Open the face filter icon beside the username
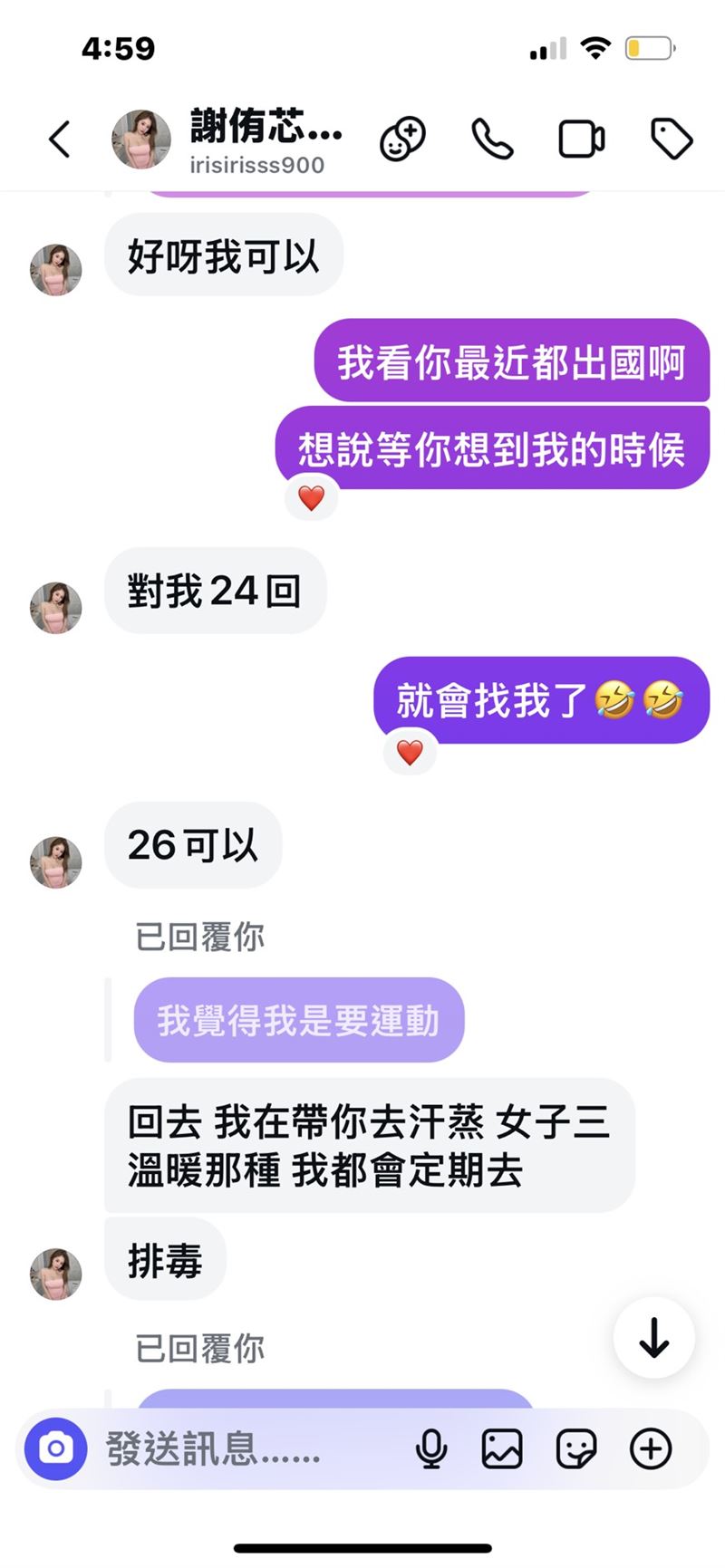Screen dimensions: 725x1568 point(401,139)
